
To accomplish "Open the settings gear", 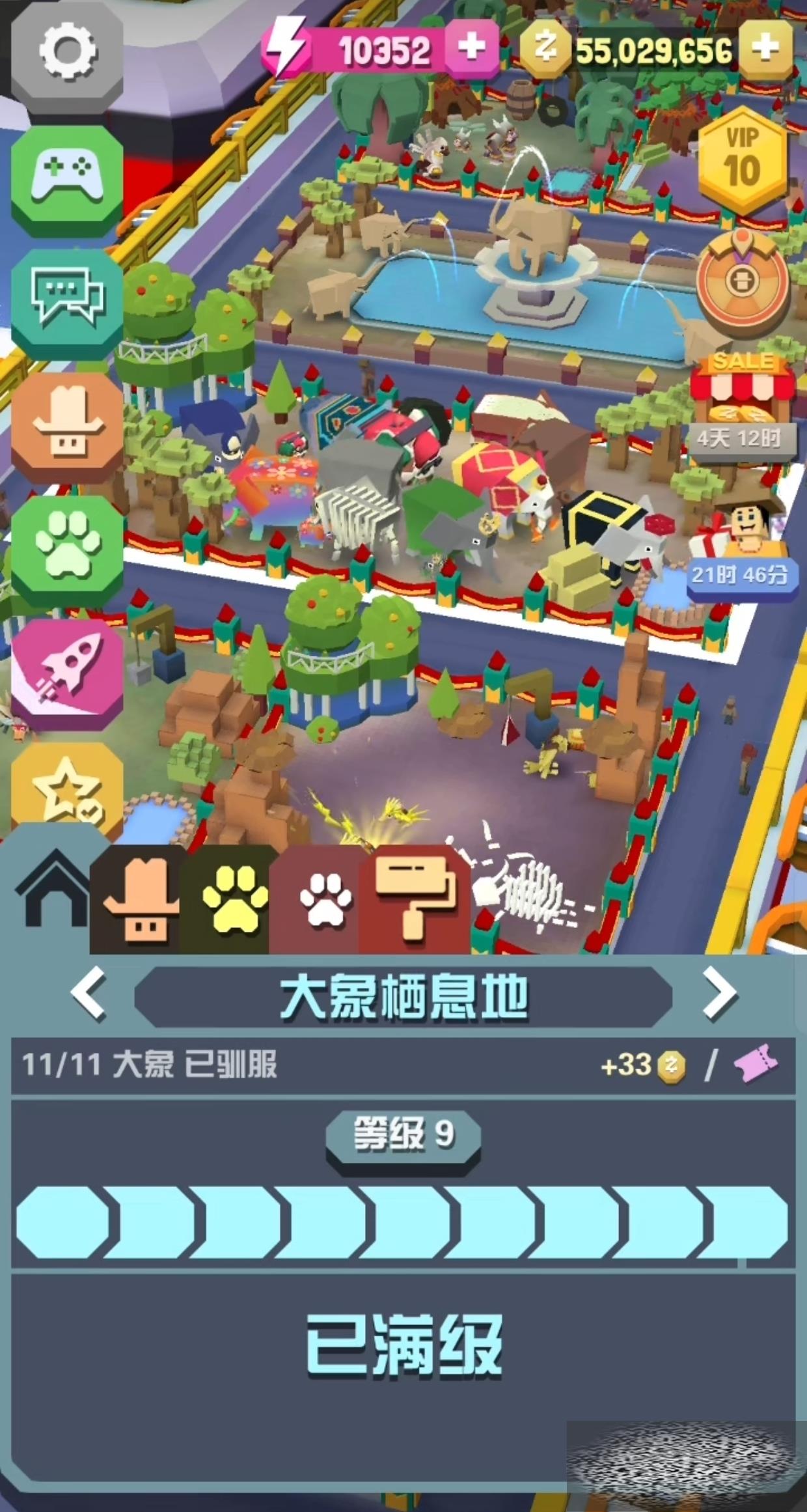I will point(67,52).
